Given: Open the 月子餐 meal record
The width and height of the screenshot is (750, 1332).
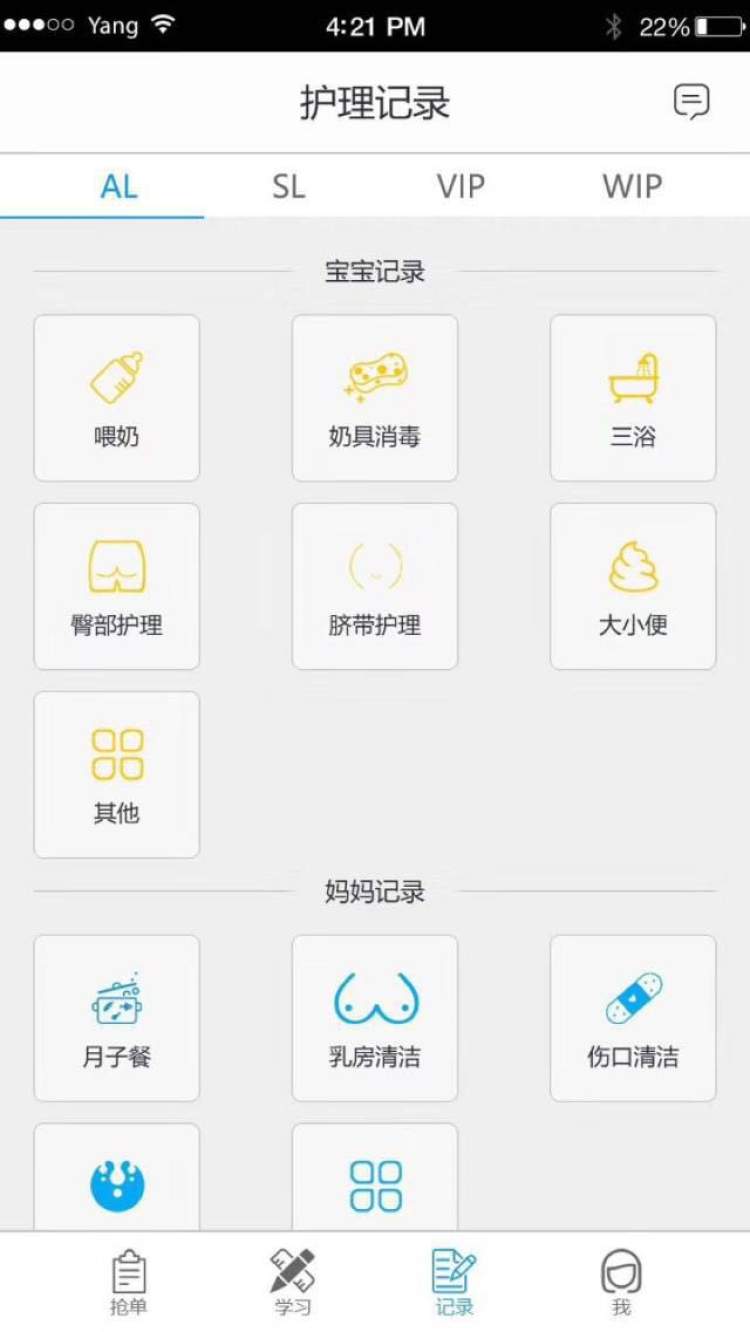Looking at the screenshot, I should click(x=117, y=1018).
